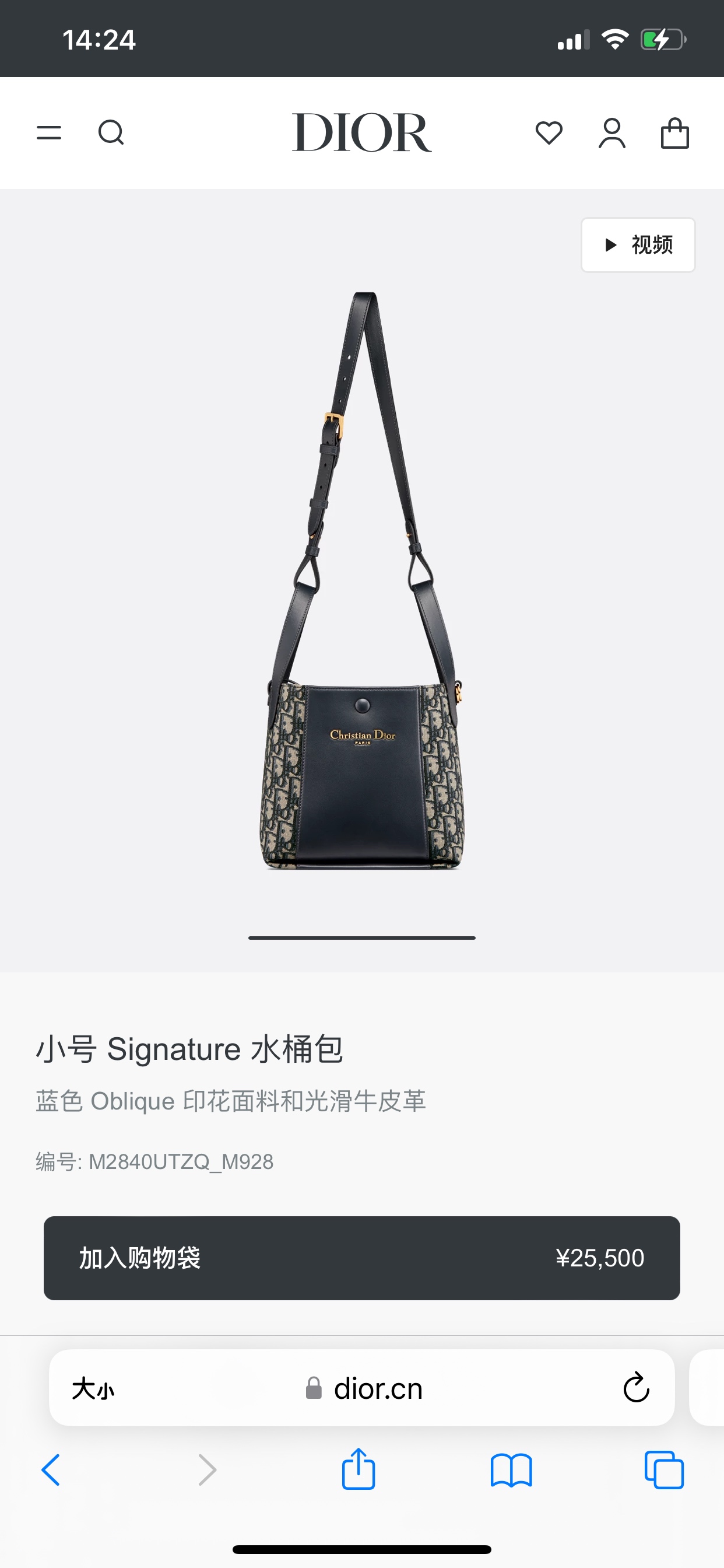Viewport: 724px width, 1568px height.
Task: Open the shopping bag
Action: coord(674,132)
